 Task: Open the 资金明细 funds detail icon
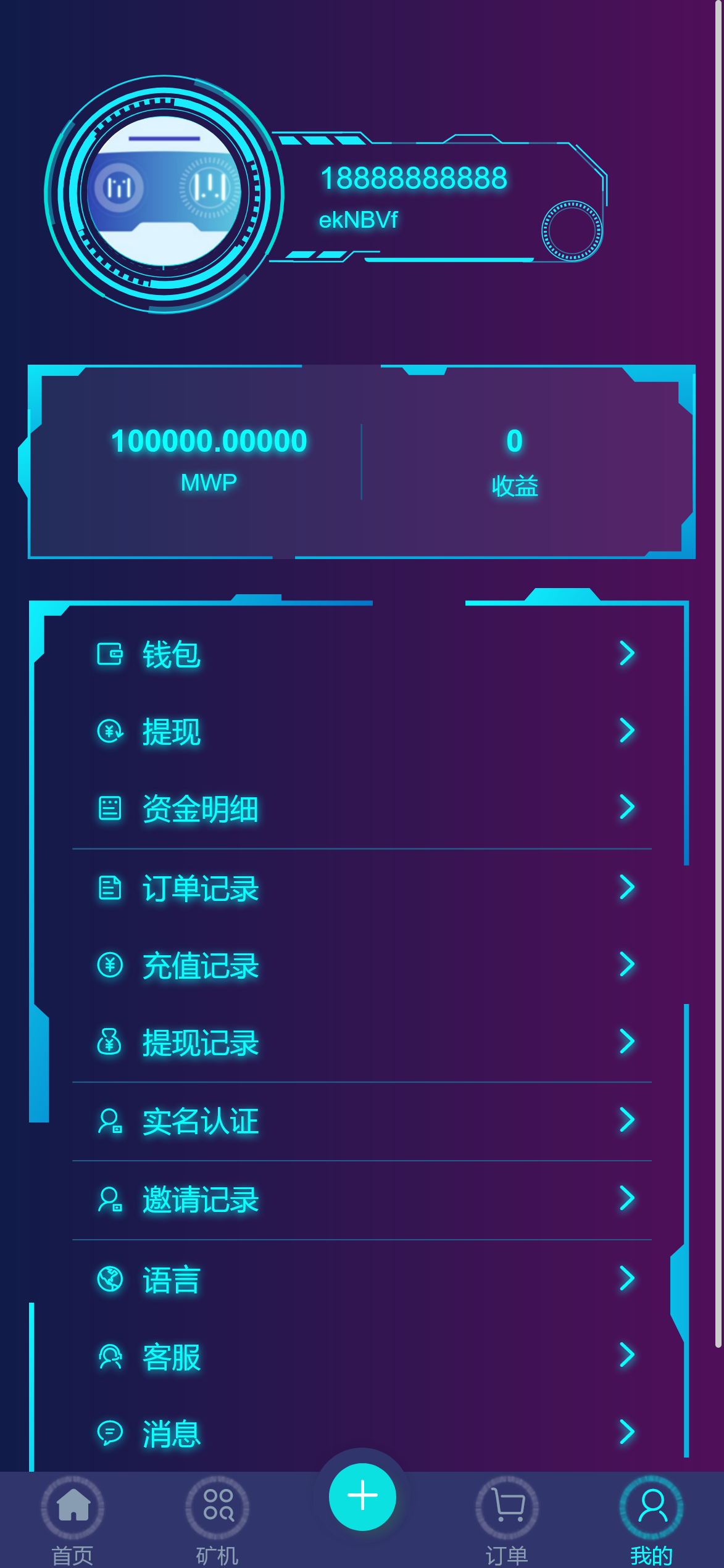click(110, 810)
